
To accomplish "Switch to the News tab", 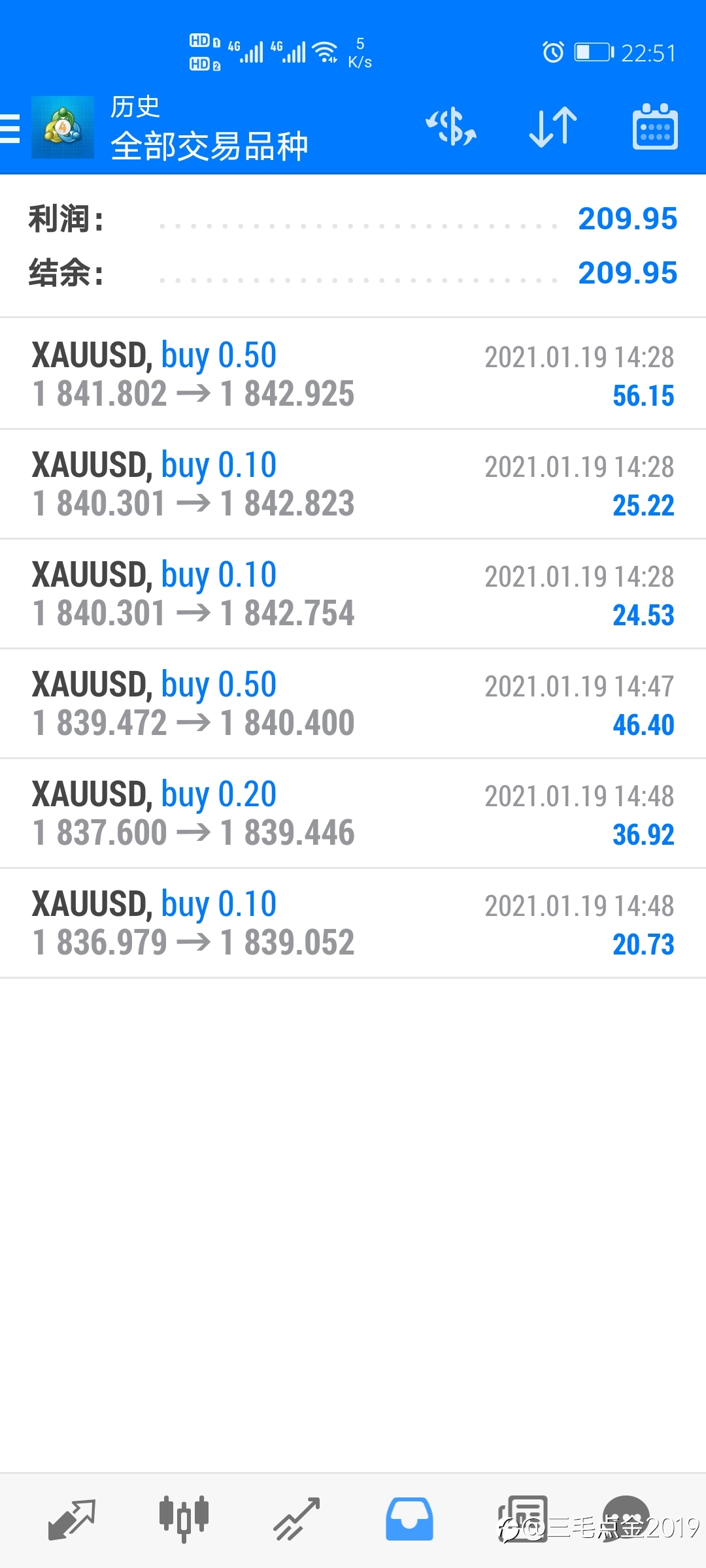I will [523, 1520].
